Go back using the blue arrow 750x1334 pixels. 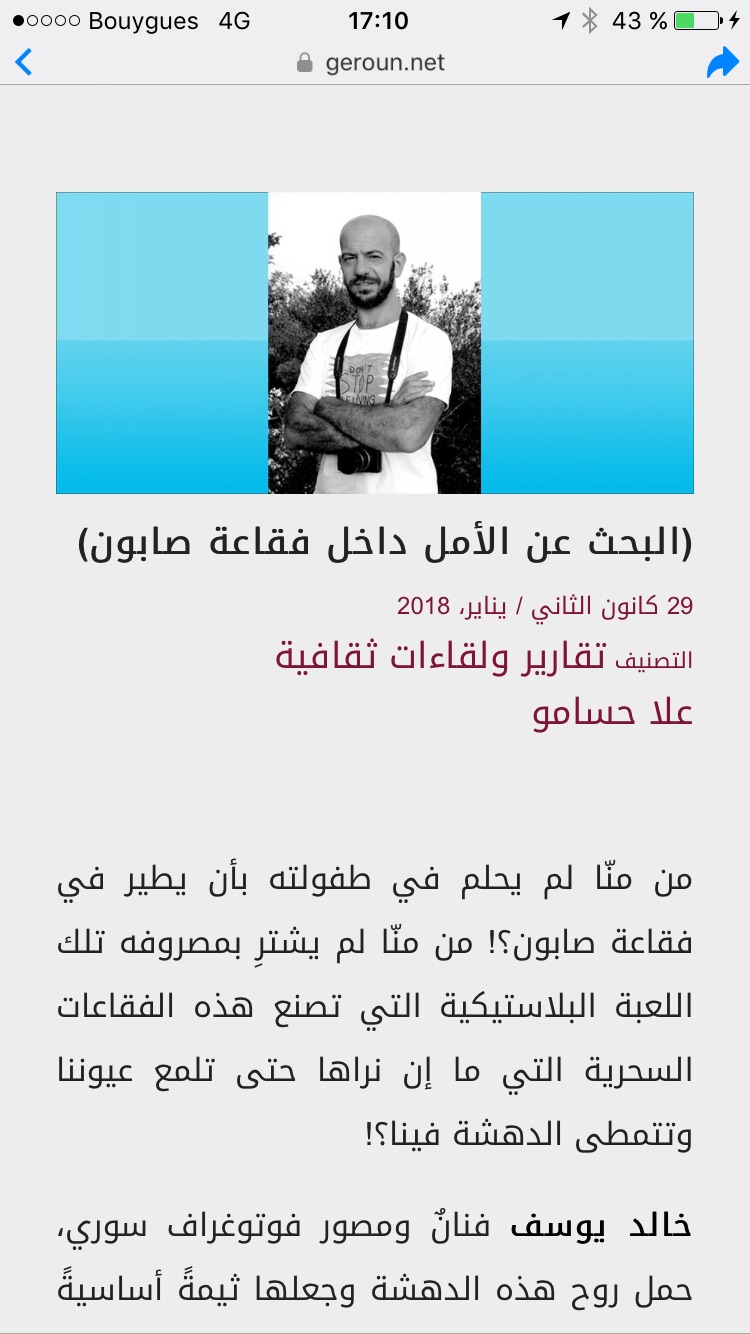point(24,63)
